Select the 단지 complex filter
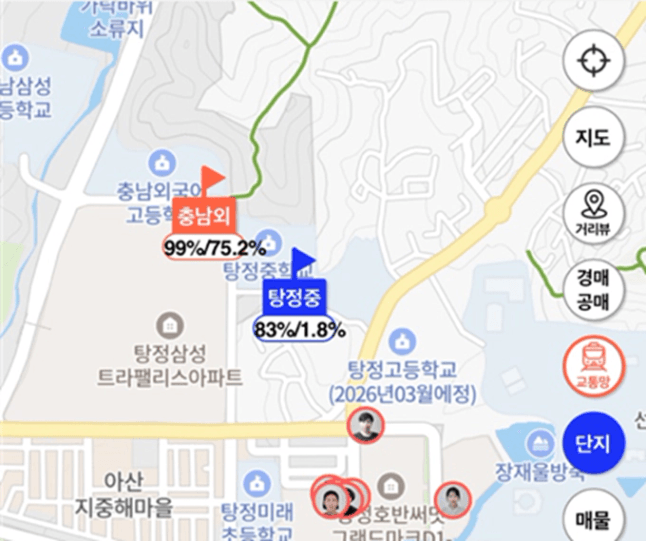The height and width of the screenshot is (541, 646). point(594,440)
